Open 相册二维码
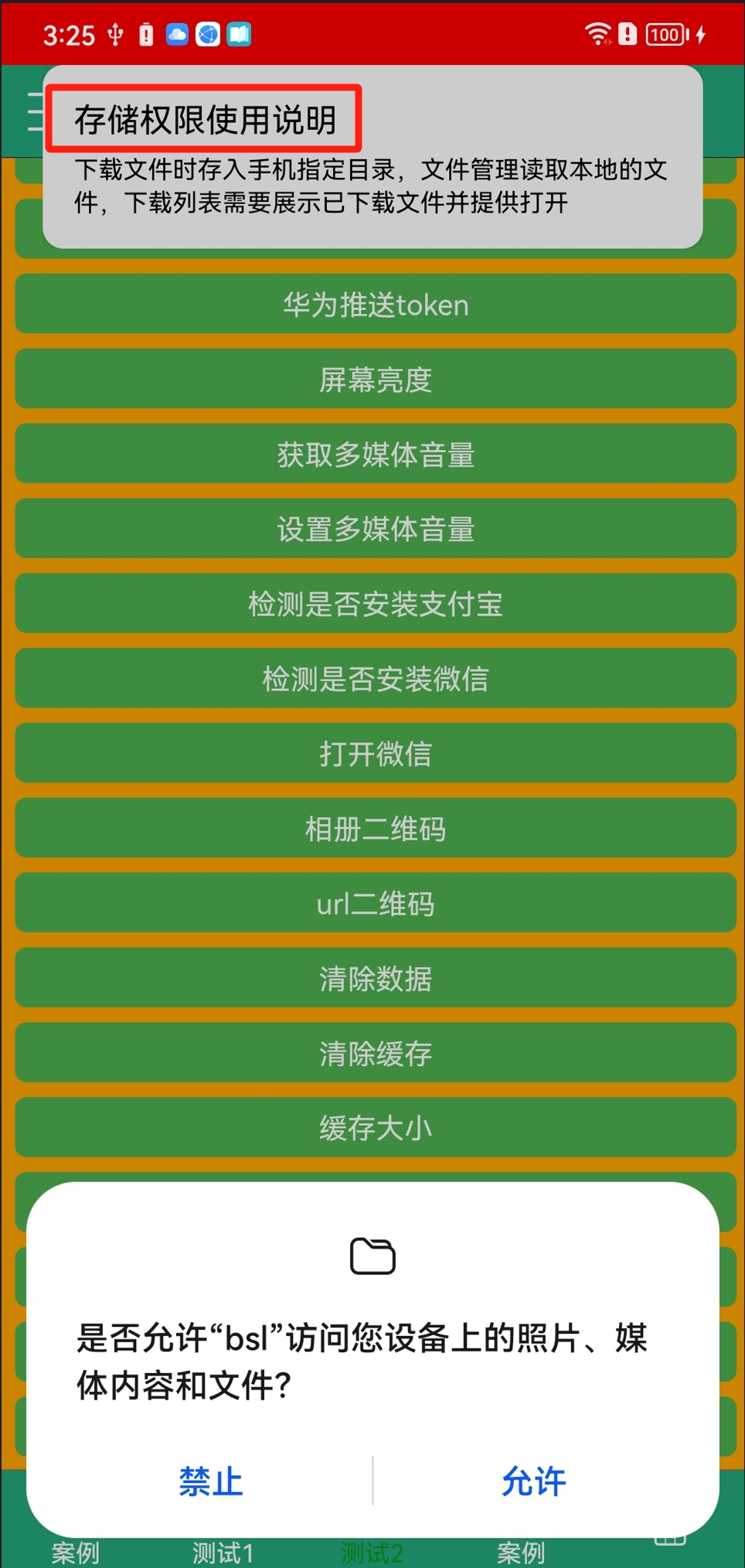 coord(376,828)
